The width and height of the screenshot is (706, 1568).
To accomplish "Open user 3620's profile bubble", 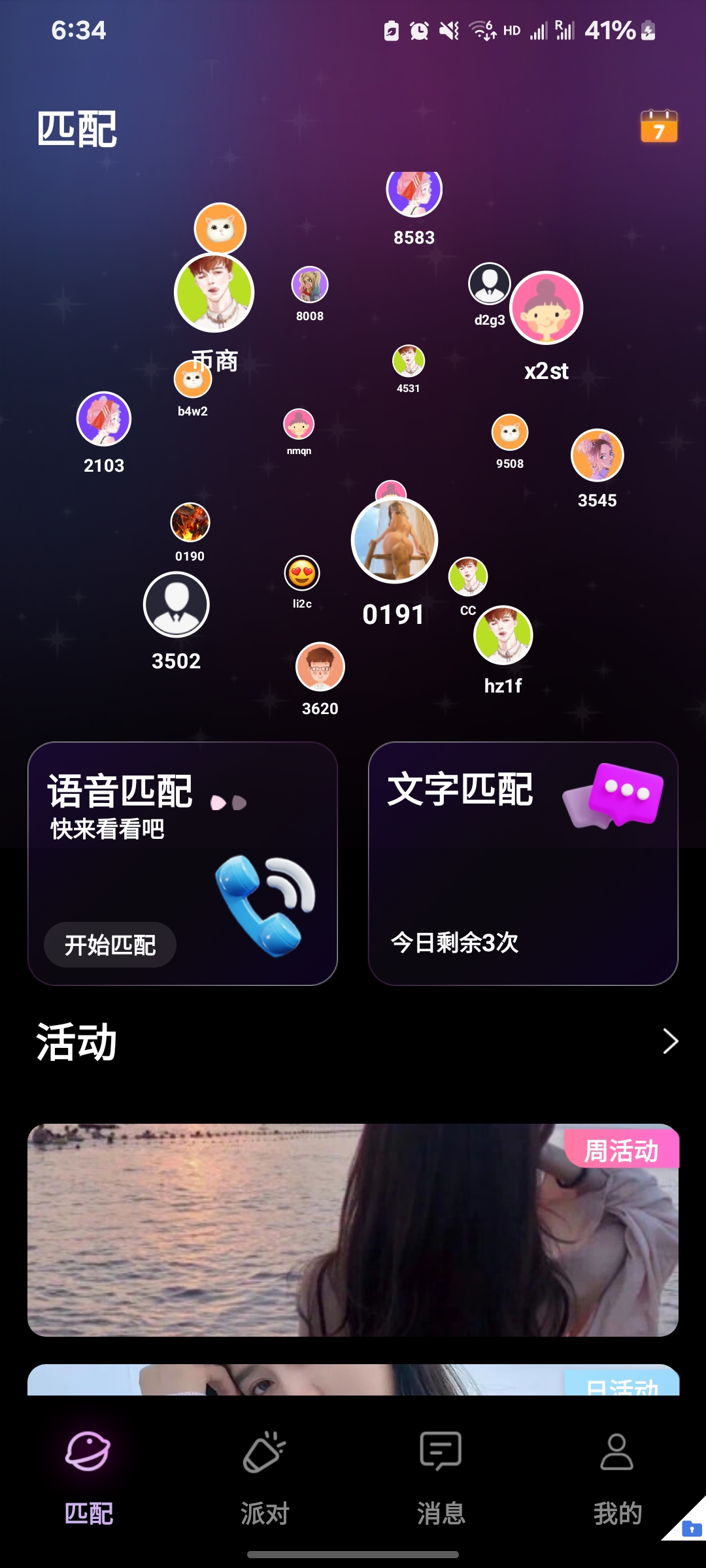I will 320,667.
